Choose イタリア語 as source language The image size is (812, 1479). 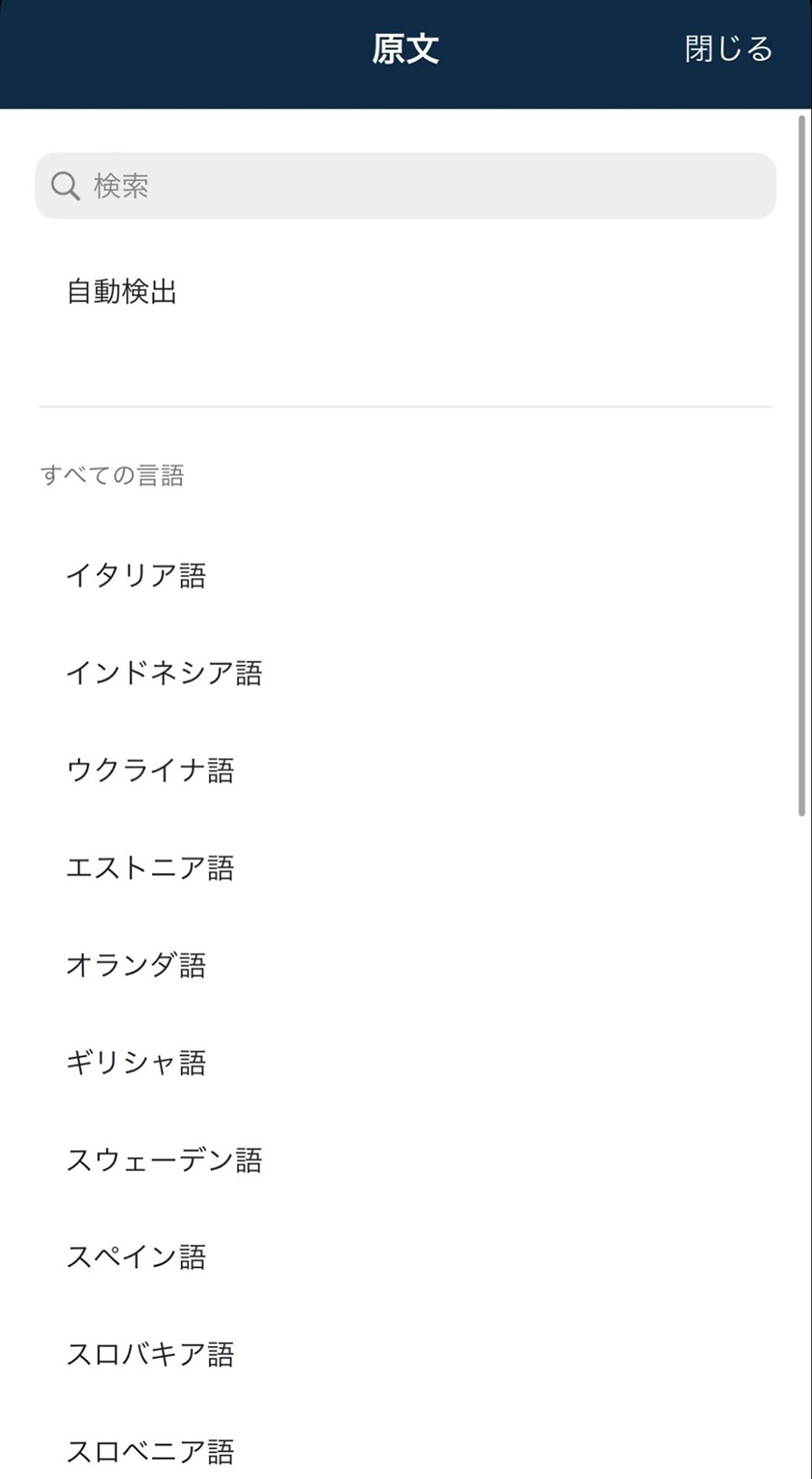[x=406, y=575]
